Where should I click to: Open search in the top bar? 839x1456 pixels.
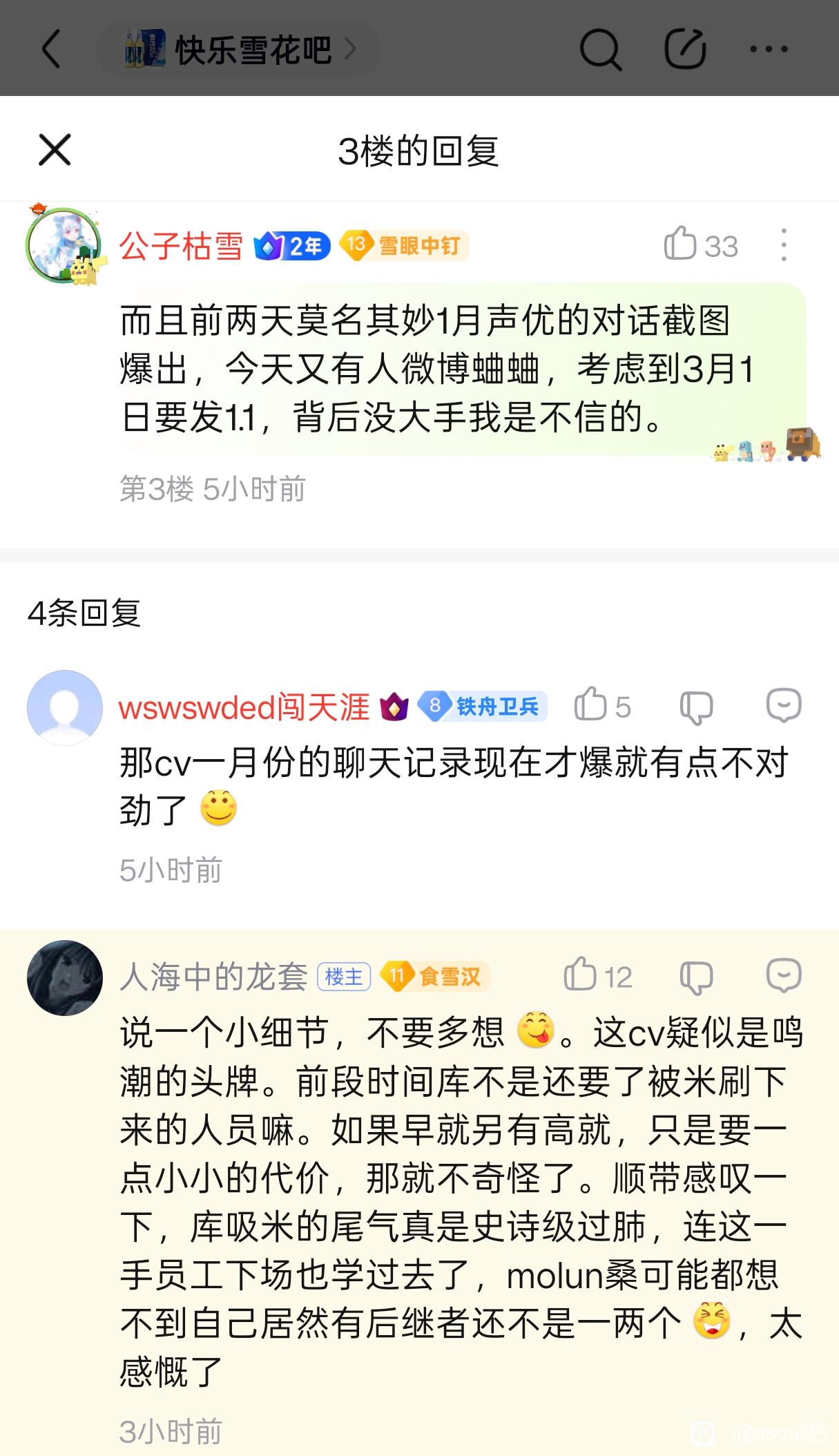pos(599,49)
